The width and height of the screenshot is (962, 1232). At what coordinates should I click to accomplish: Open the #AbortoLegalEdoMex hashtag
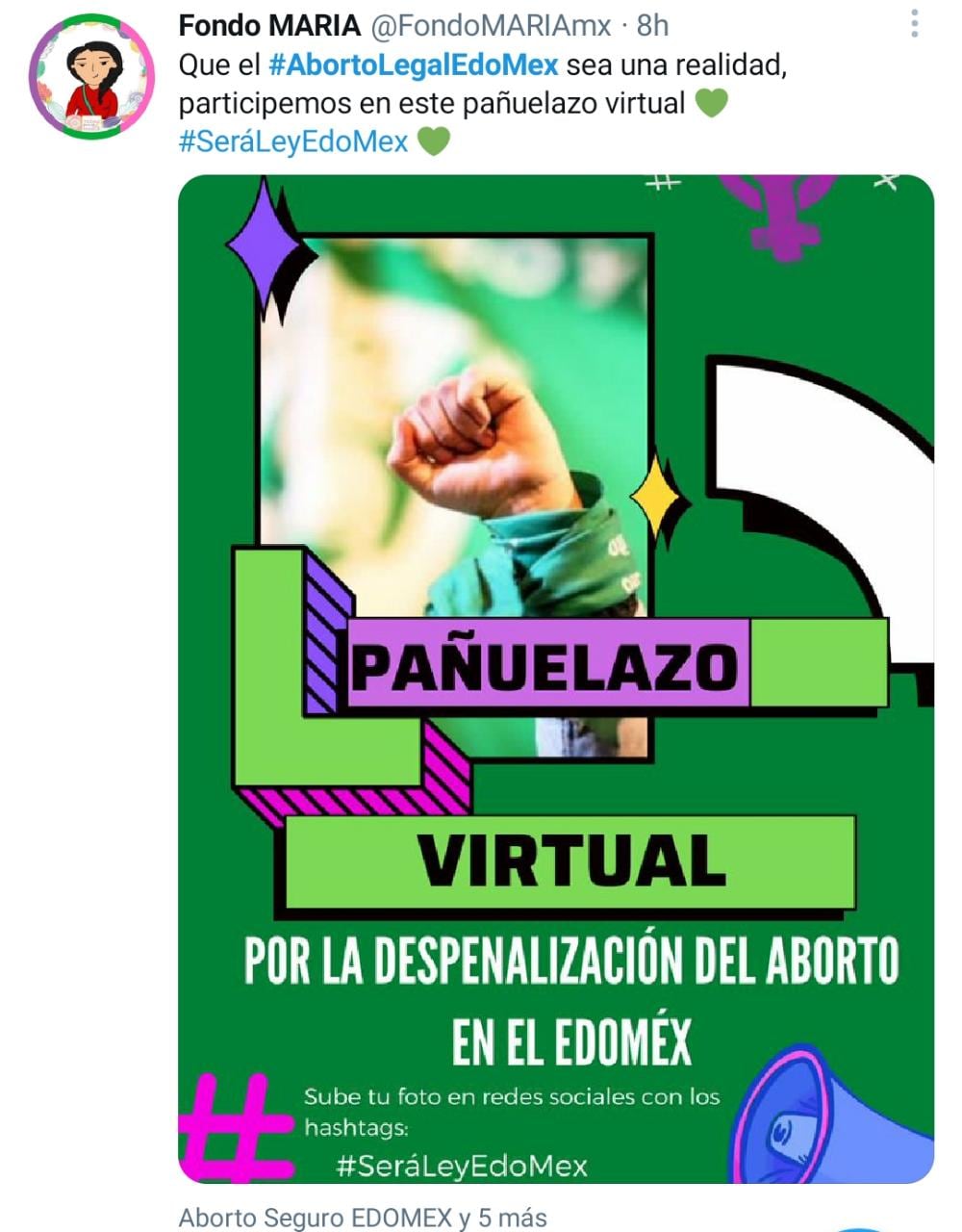(413, 65)
